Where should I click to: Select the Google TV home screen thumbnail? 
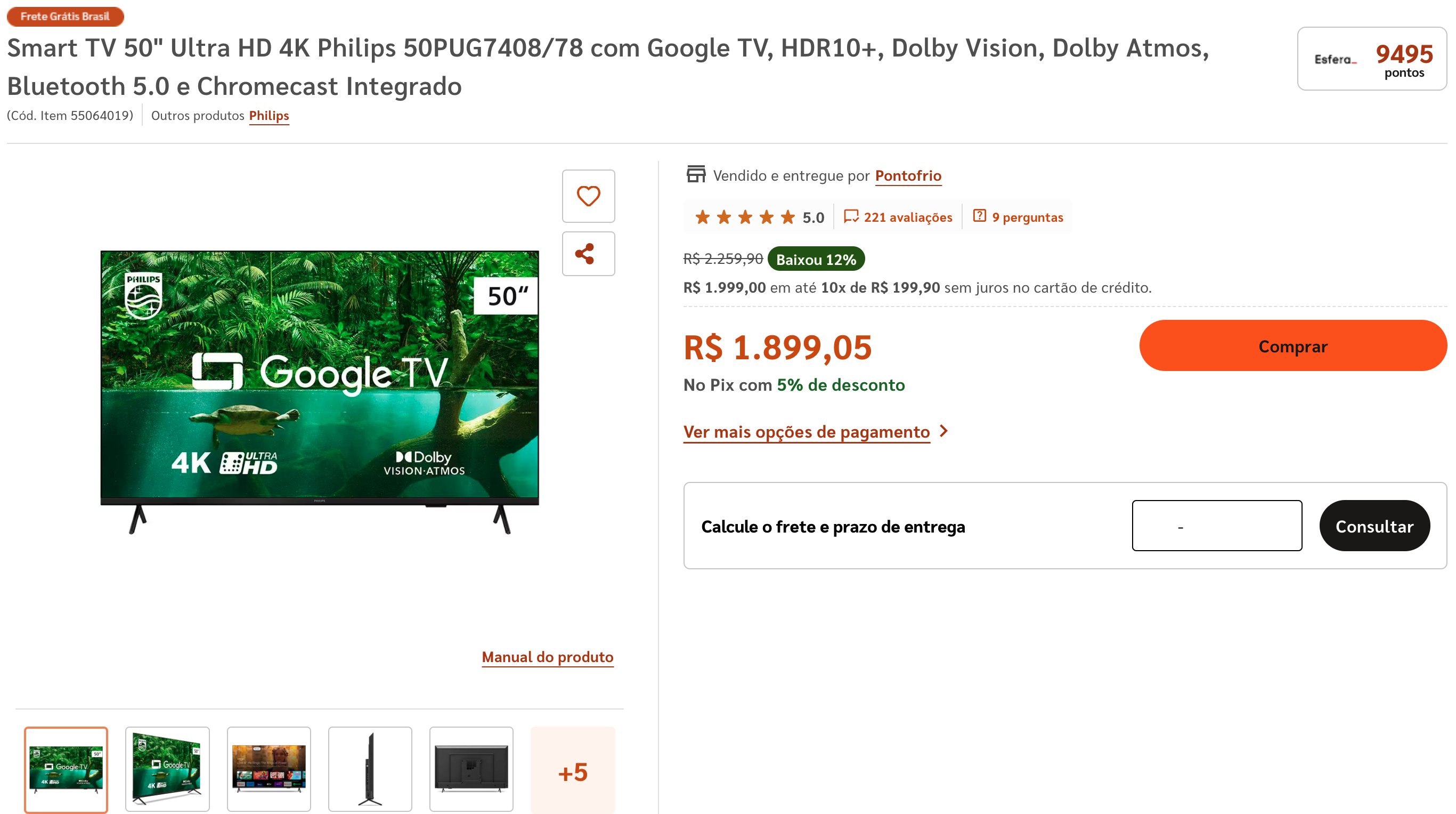coord(269,769)
